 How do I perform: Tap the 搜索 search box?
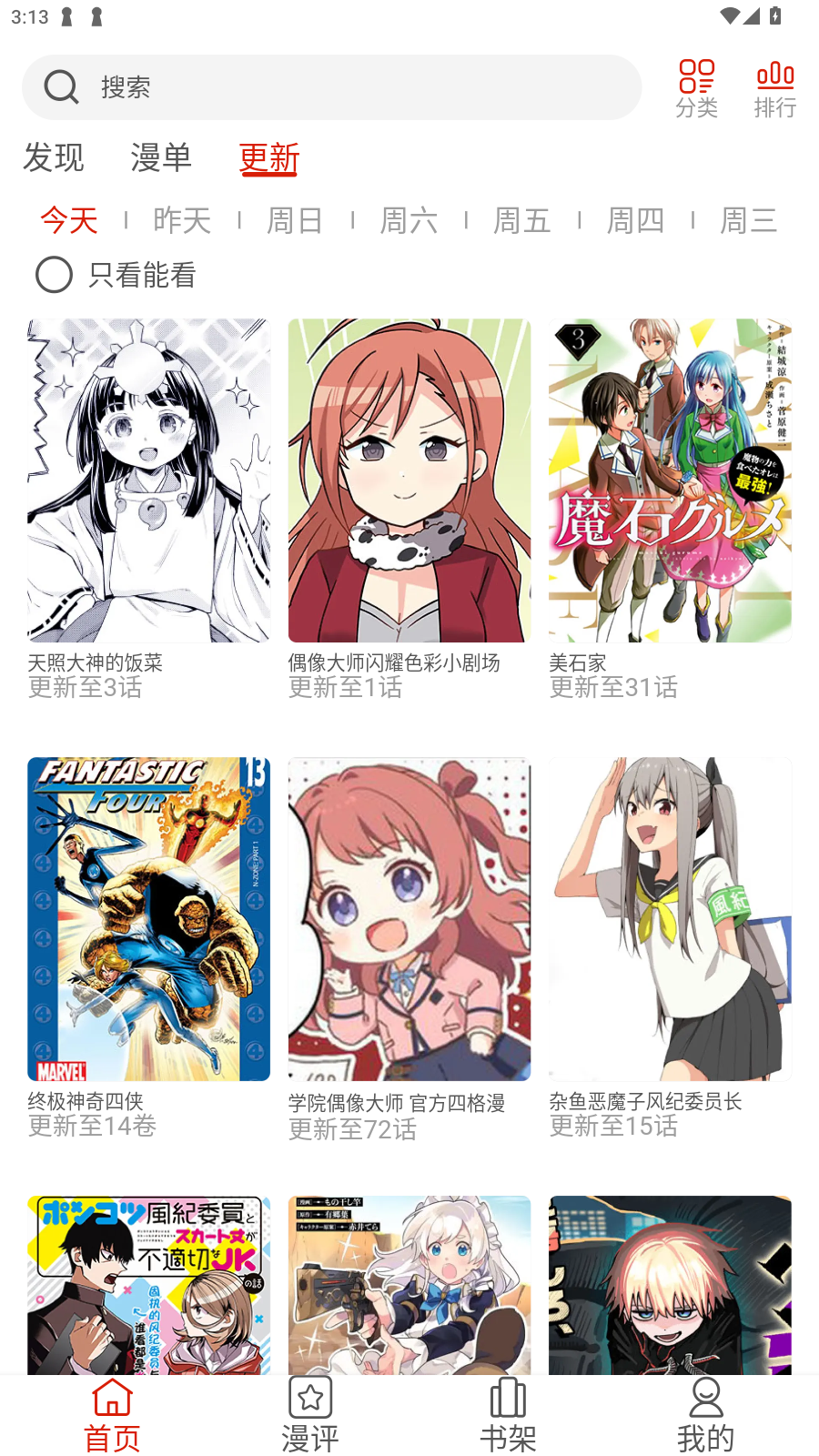point(331,87)
